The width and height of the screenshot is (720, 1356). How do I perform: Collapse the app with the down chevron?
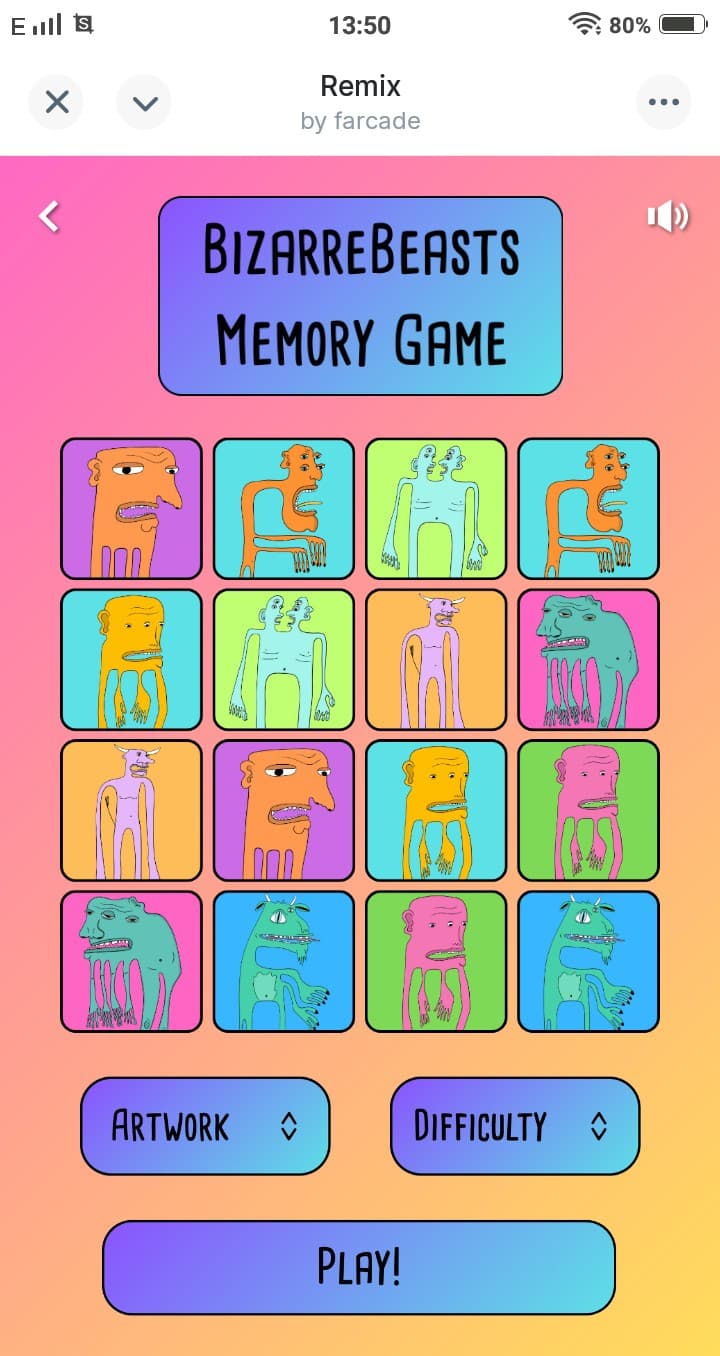(x=144, y=102)
